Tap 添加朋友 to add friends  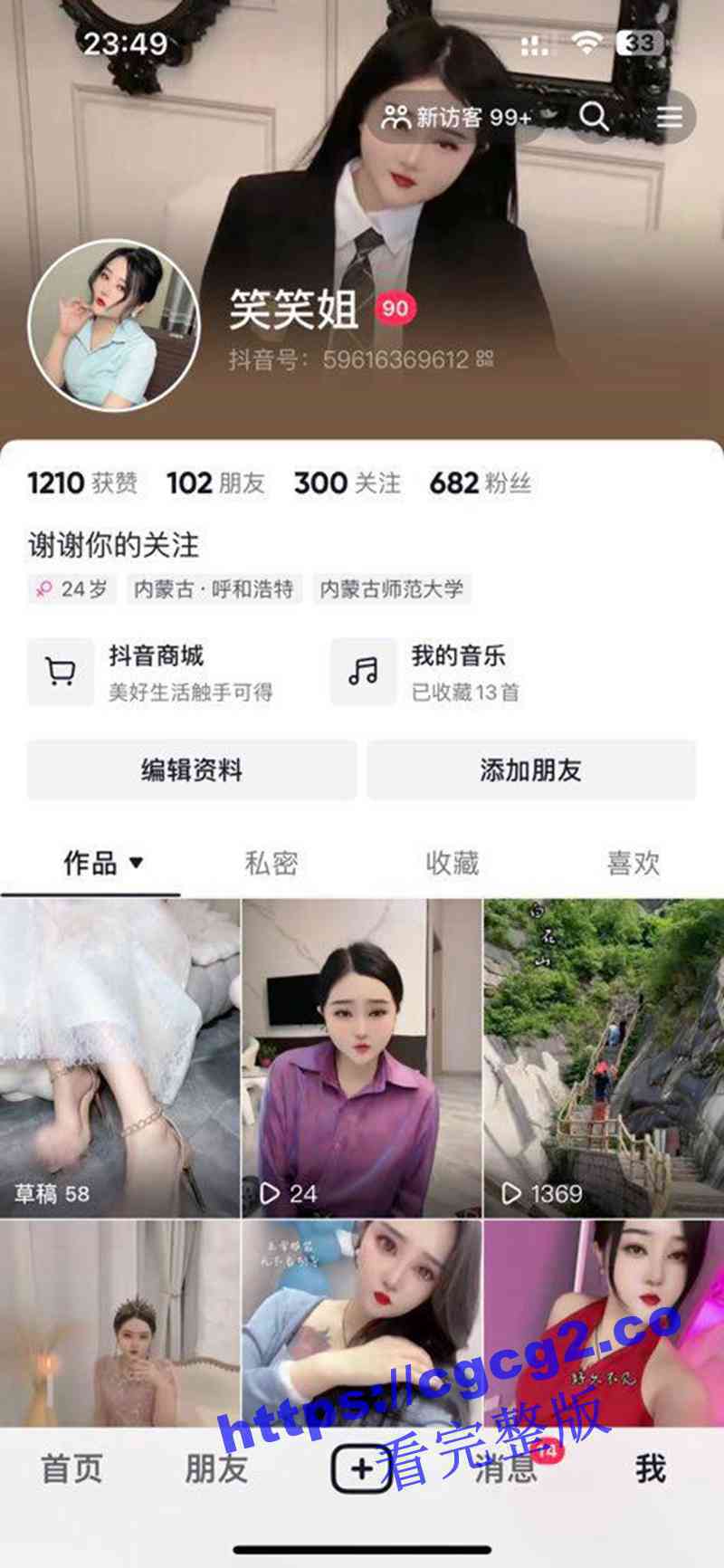click(x=531, y=770)
